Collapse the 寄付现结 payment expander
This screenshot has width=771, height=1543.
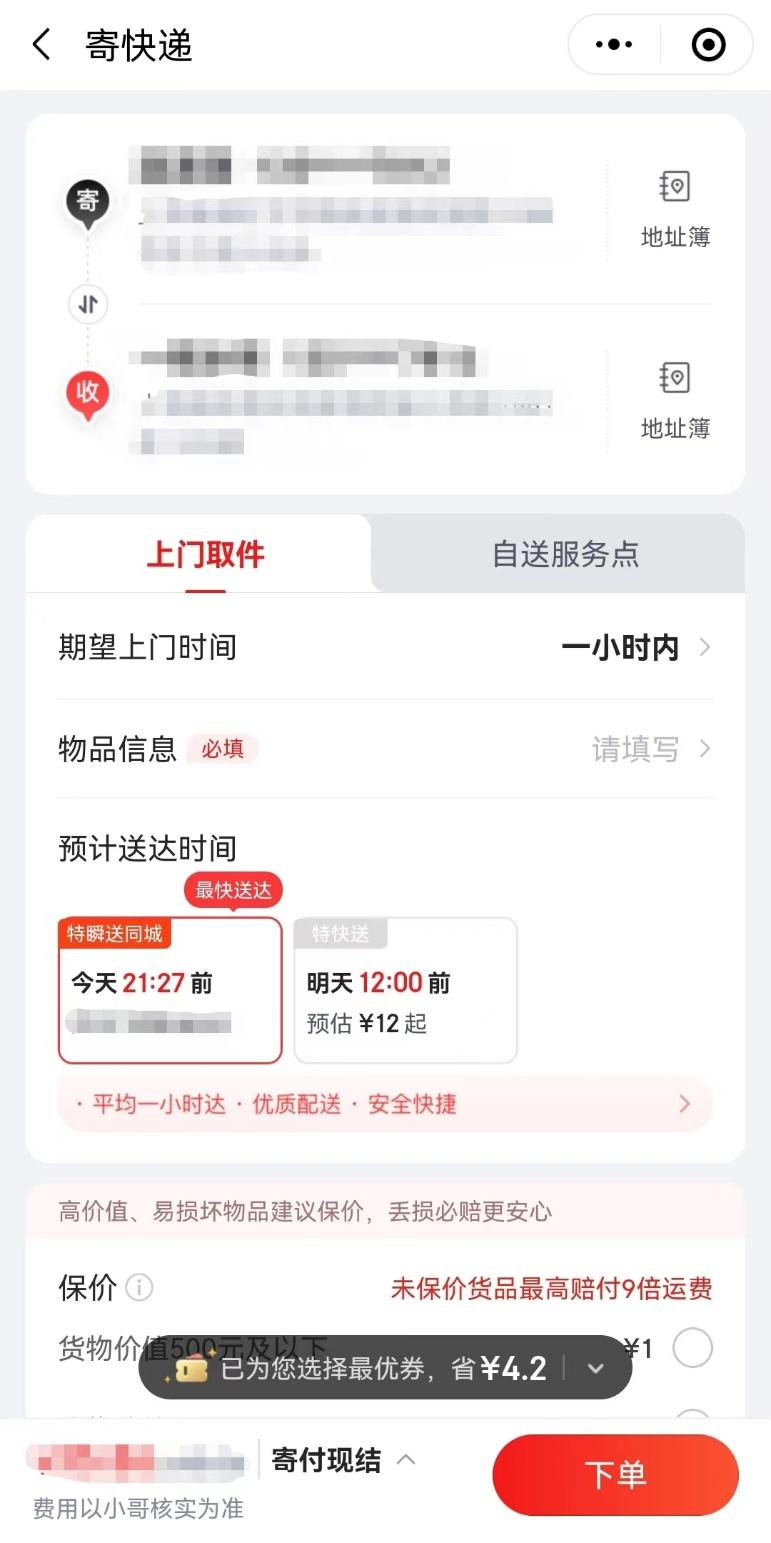coord(406,1459)
